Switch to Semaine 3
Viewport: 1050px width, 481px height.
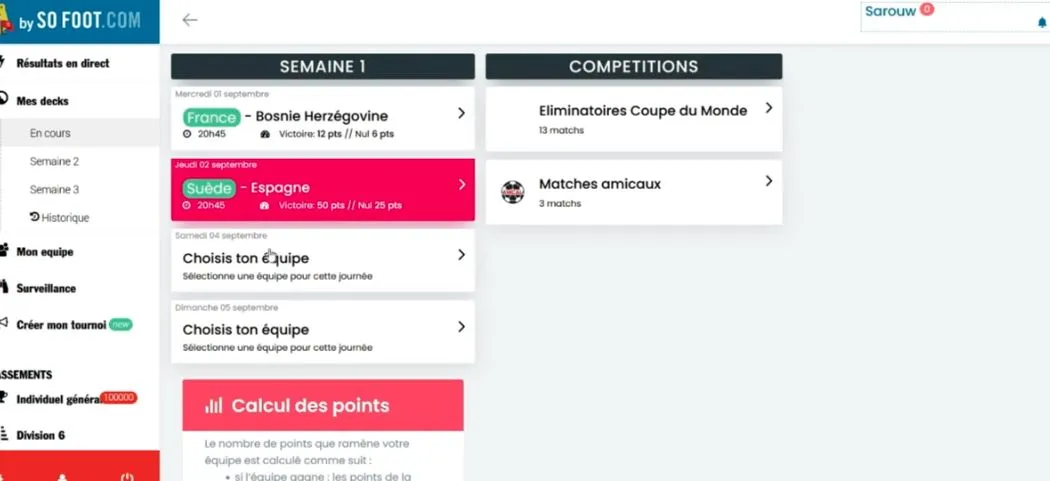click(54, 189)
